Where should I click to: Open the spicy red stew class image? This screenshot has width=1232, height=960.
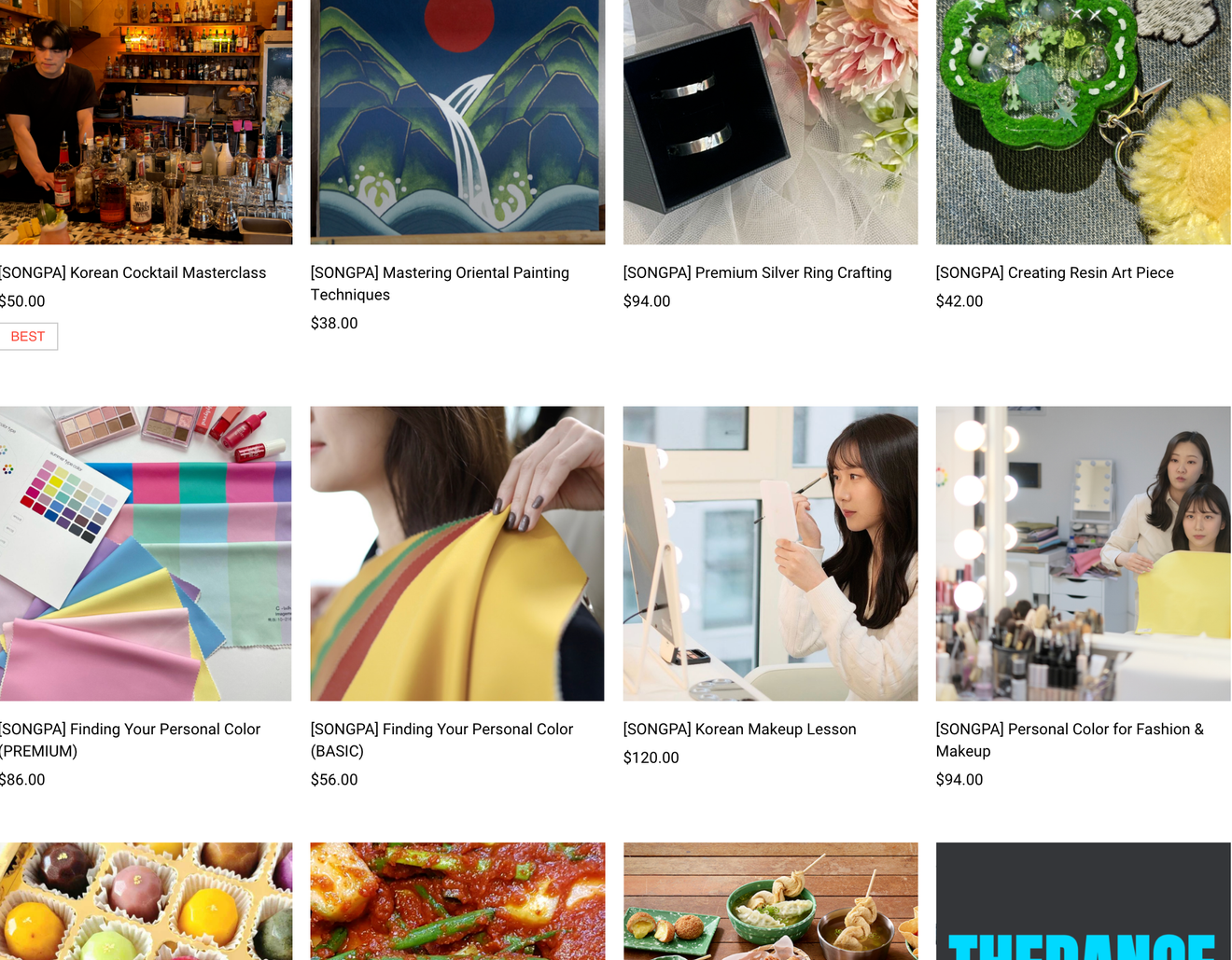click(x=457, y=900)
